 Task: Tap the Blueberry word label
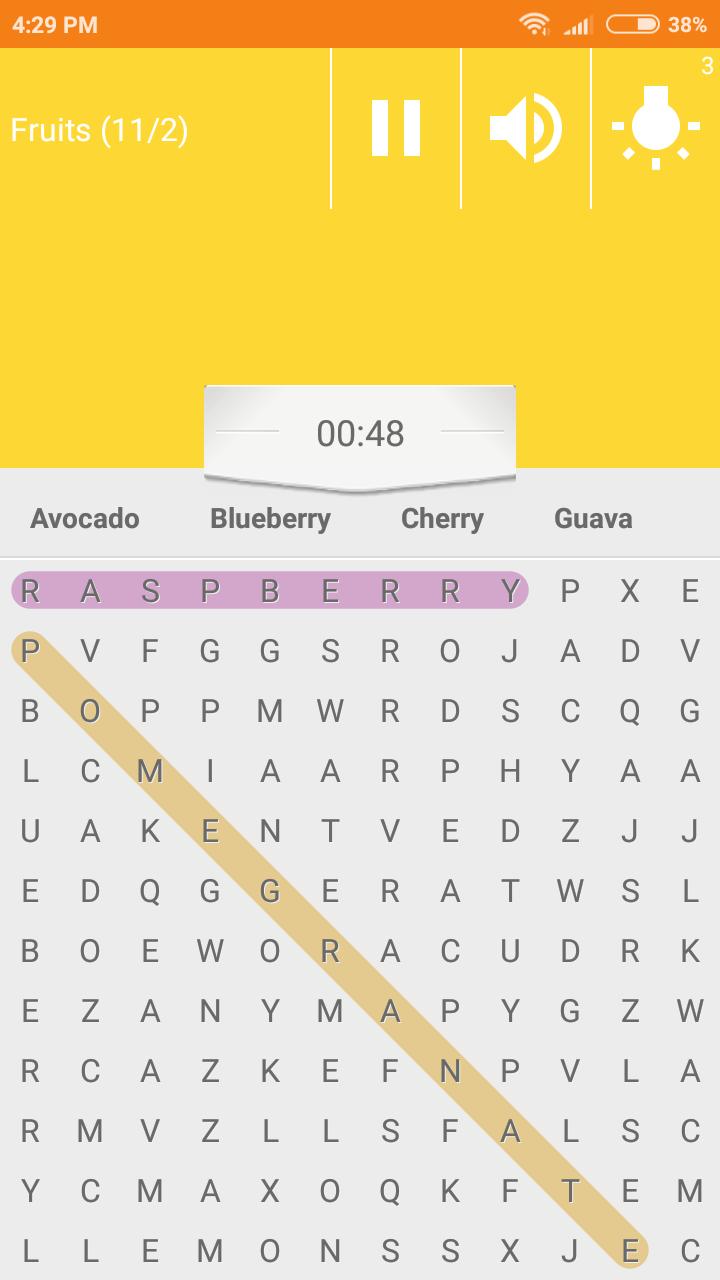[x=270, y=518]
